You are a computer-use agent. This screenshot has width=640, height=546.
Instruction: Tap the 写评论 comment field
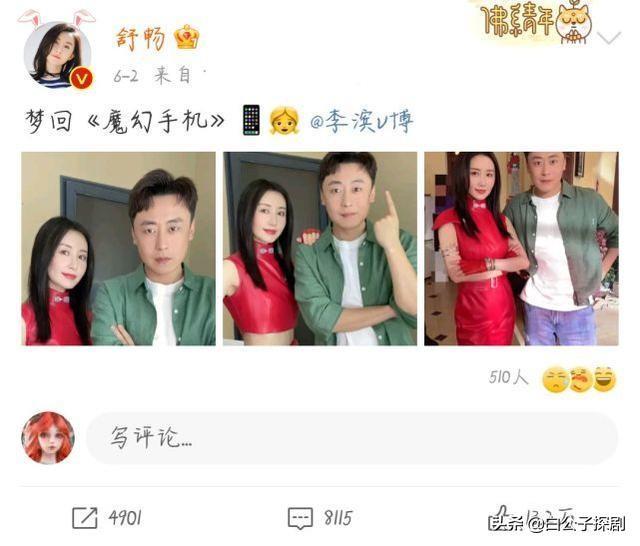tap(350, 438)
